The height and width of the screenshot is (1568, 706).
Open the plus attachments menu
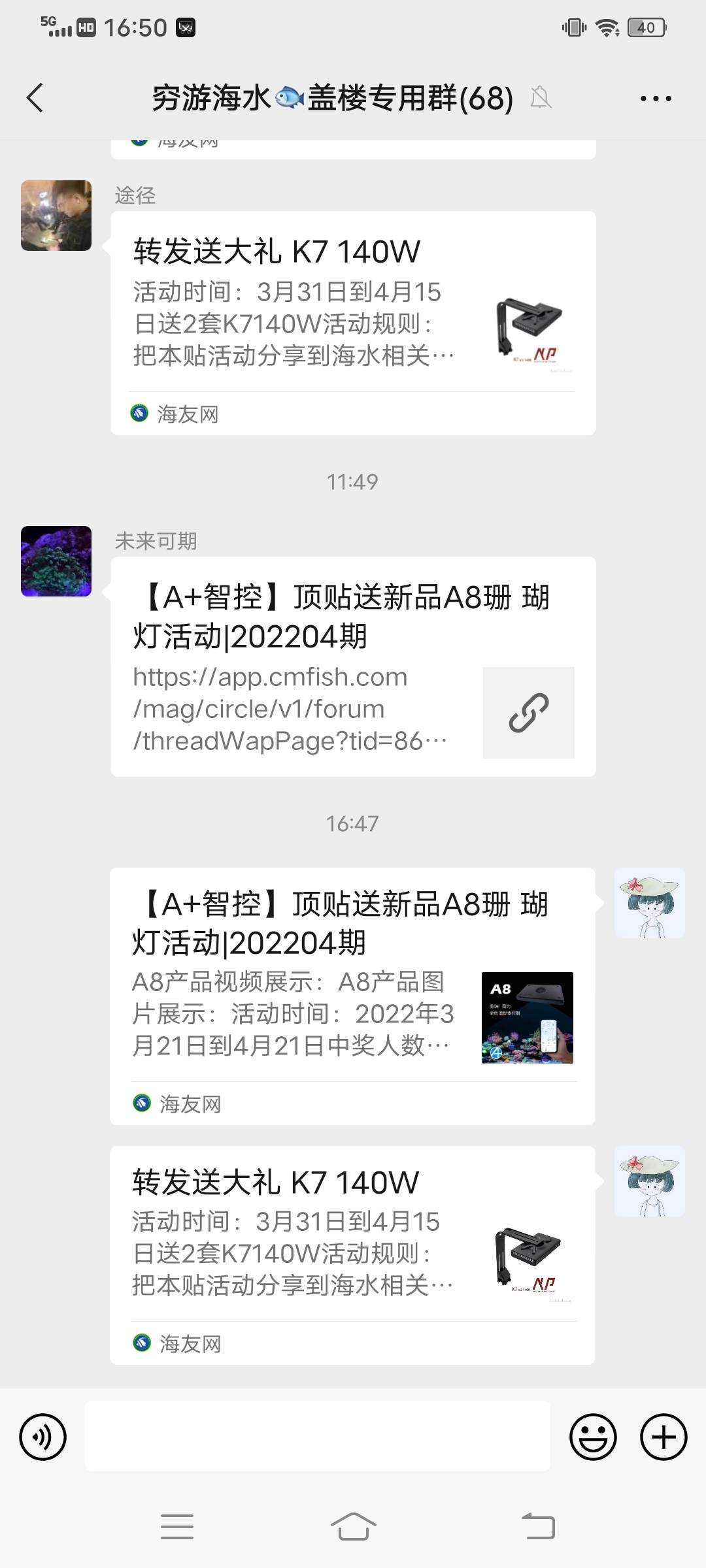click(664, 1437)
